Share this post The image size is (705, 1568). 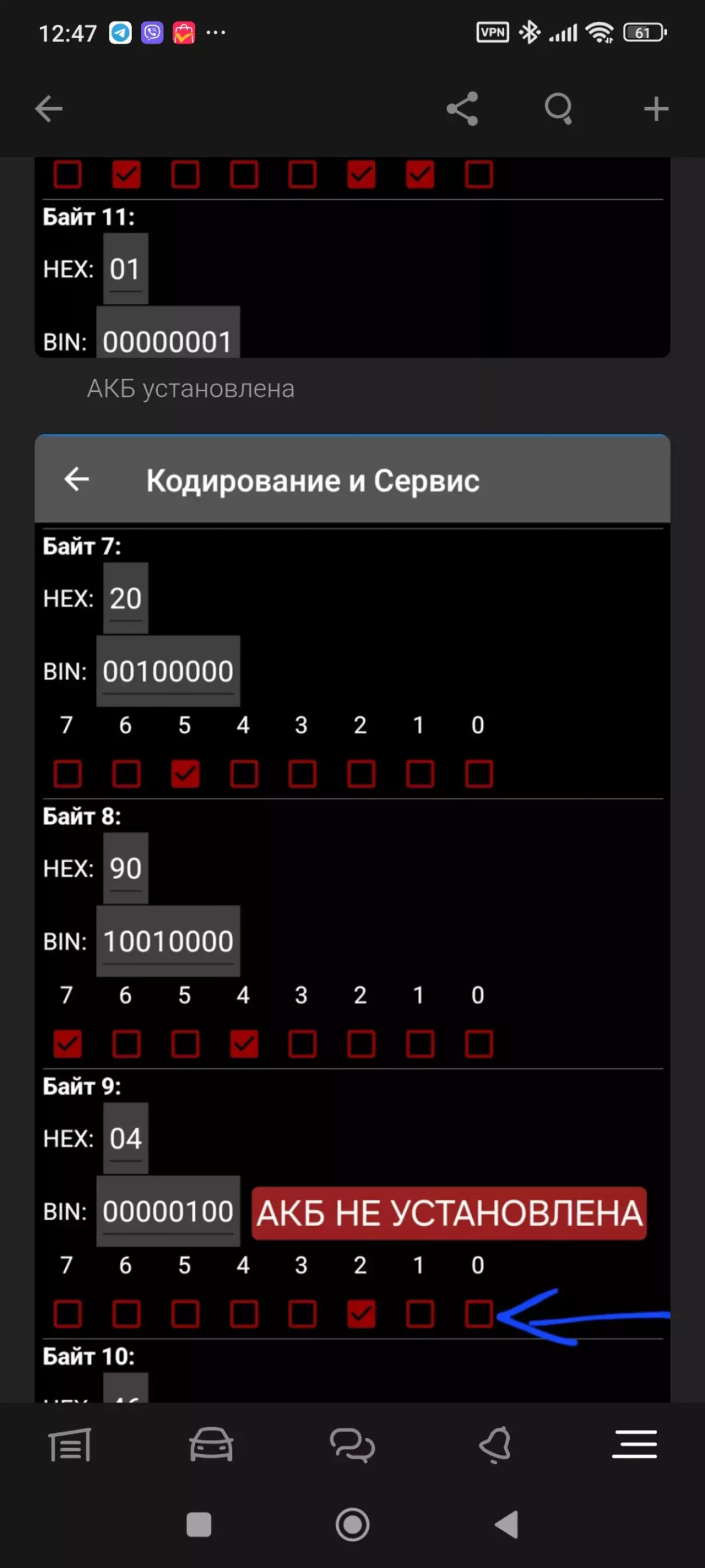click(462, 109)
